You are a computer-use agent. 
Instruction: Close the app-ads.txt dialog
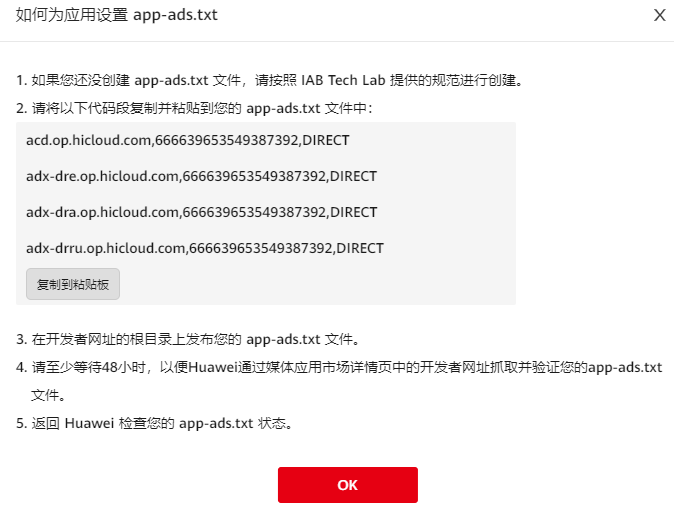659,15
